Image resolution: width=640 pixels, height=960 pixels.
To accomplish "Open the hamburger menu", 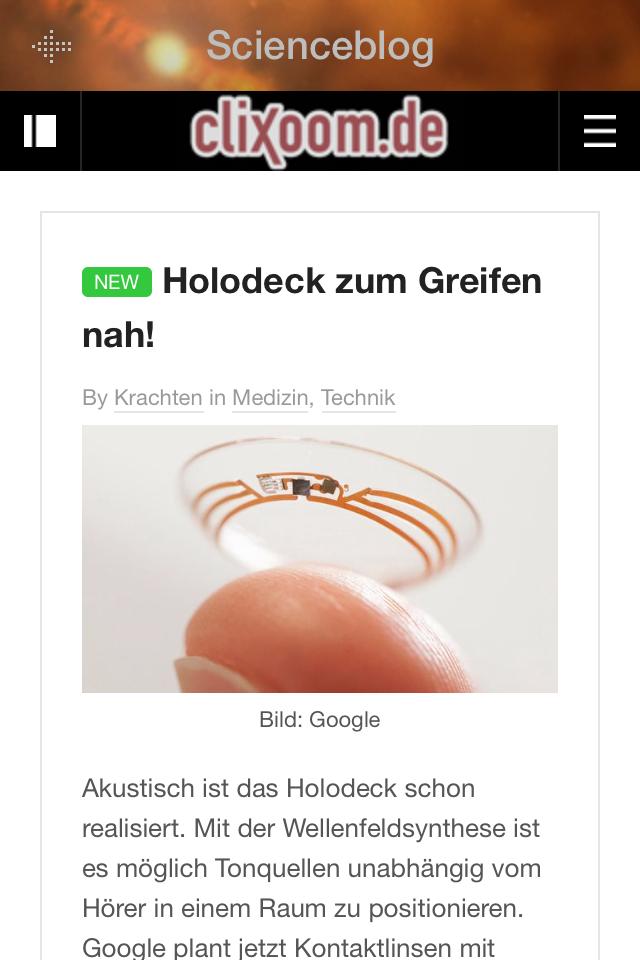I will click(x=599, y=131).
